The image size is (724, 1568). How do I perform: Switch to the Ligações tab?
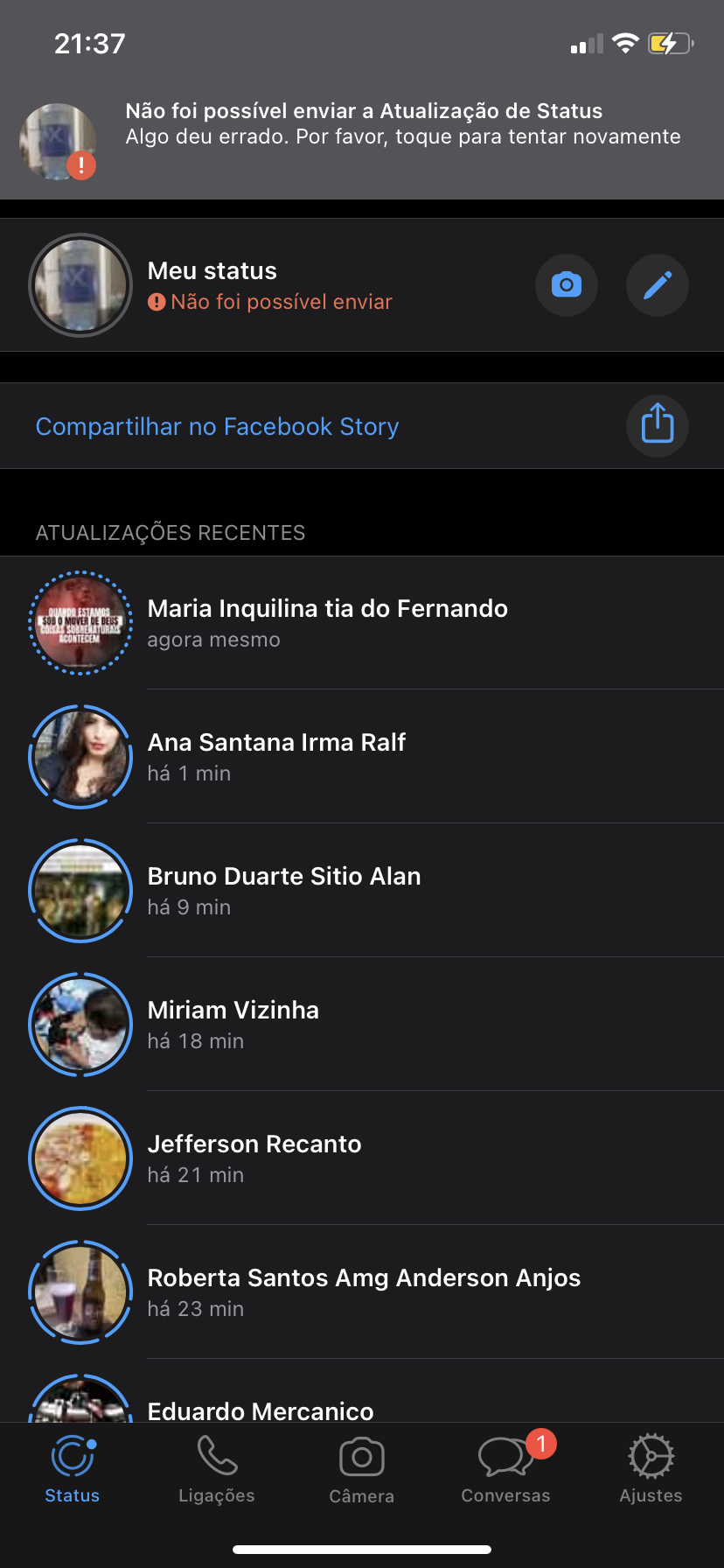(217, 1470)
